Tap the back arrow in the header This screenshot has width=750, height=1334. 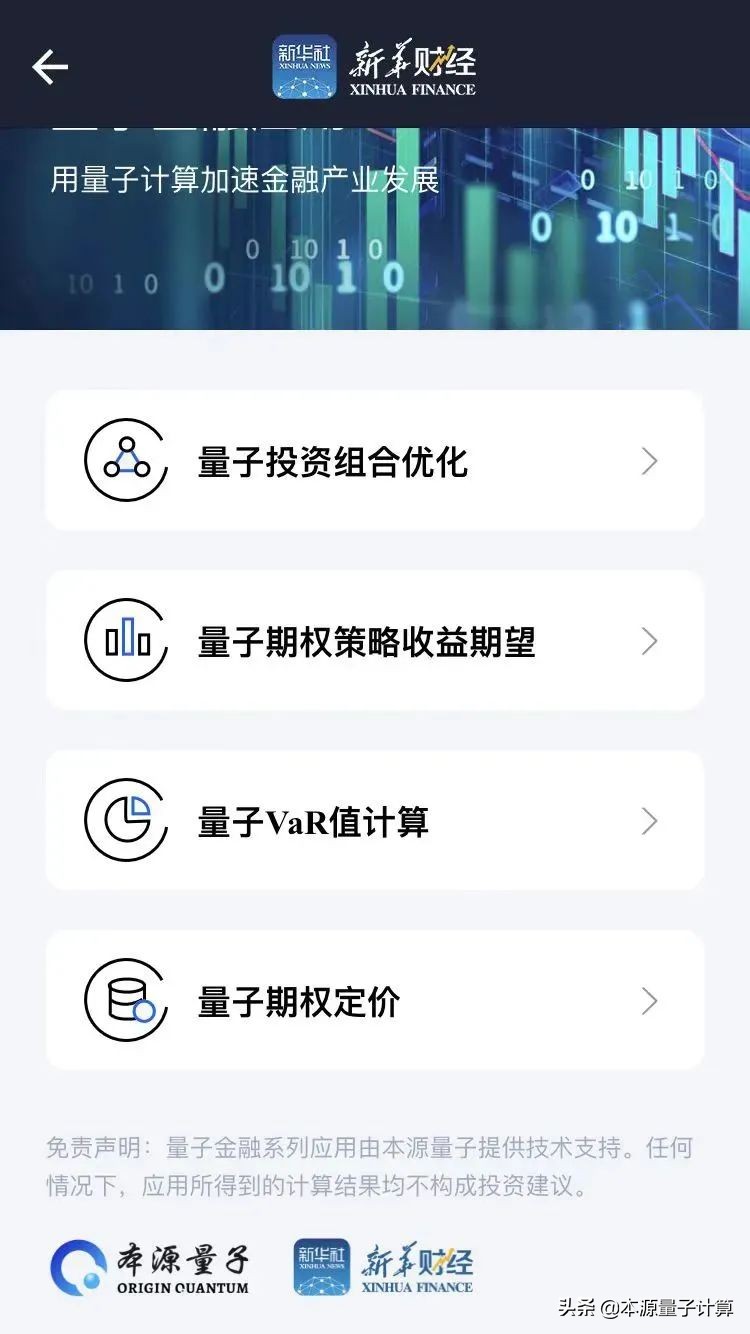(48, 66)
